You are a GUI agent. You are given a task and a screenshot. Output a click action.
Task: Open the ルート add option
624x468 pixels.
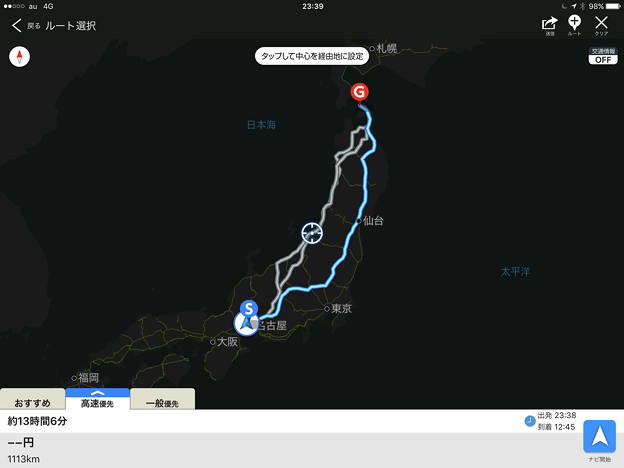coord(575,24)
